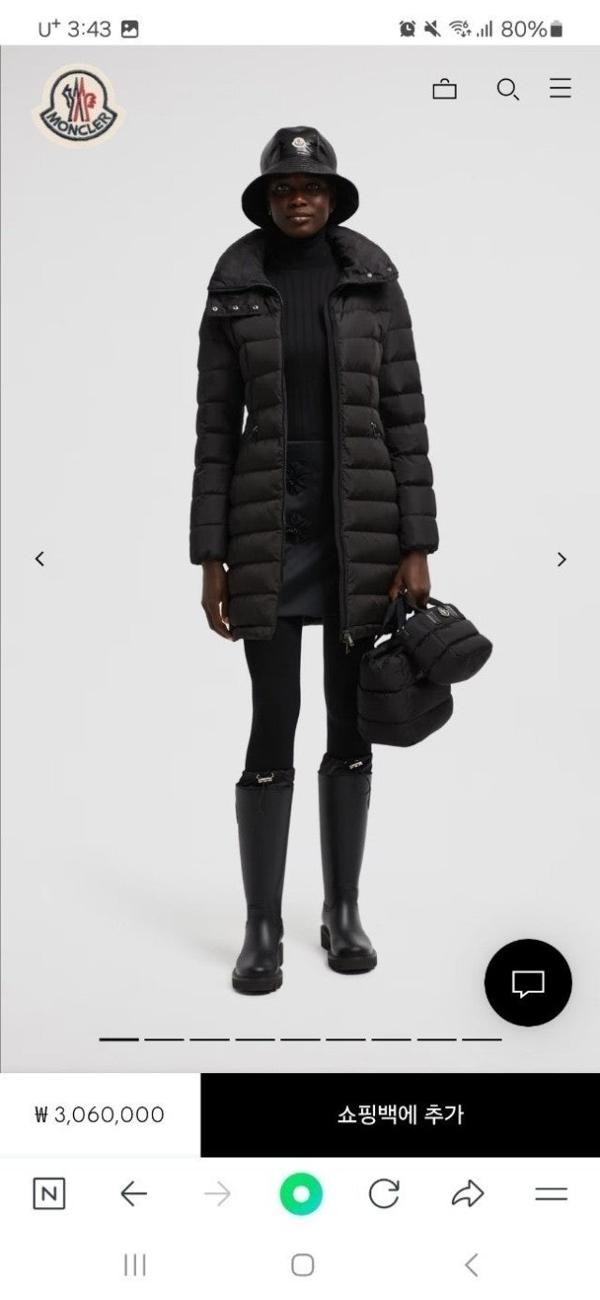Show the previous product image
600x1300 pixels.
point(40,560)
